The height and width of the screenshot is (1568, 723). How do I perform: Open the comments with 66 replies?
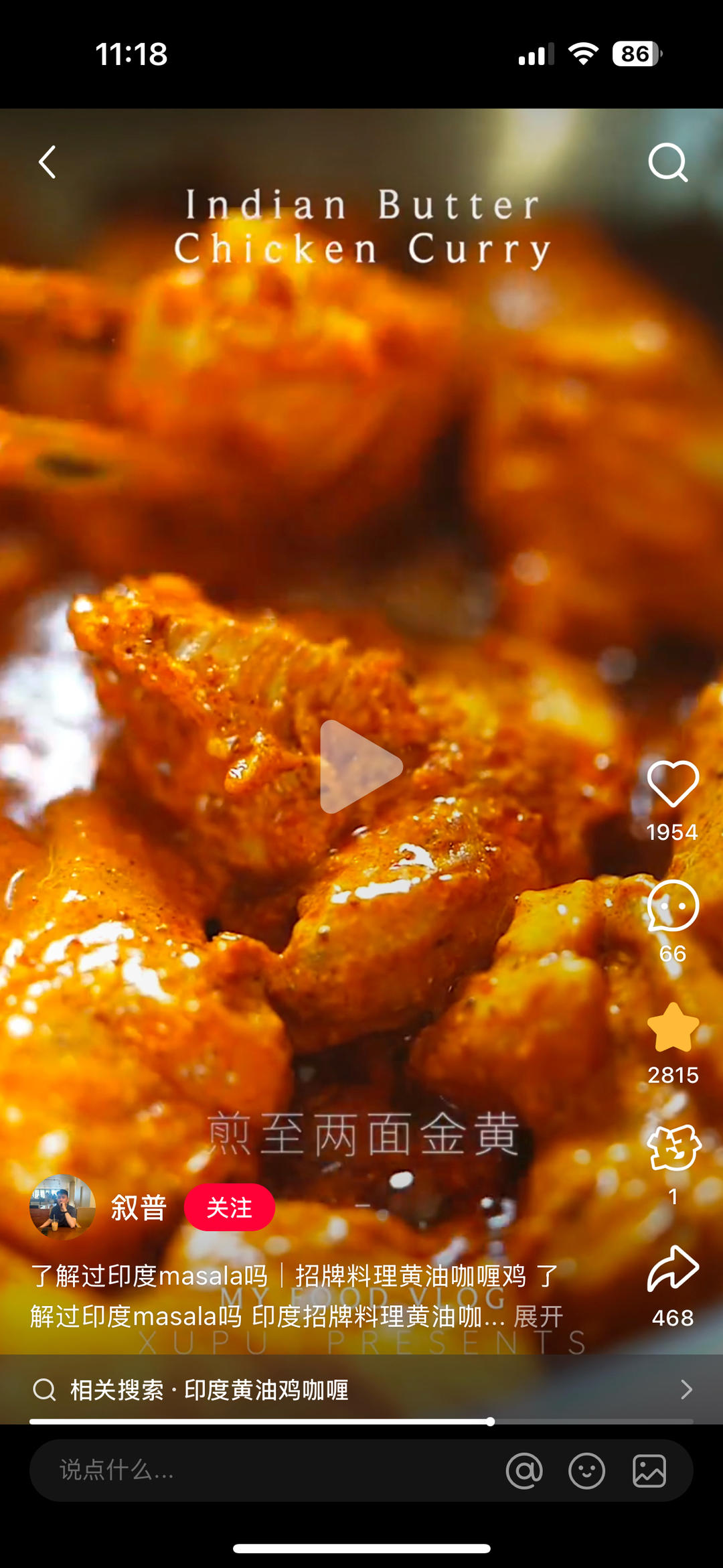click(673, 906)
